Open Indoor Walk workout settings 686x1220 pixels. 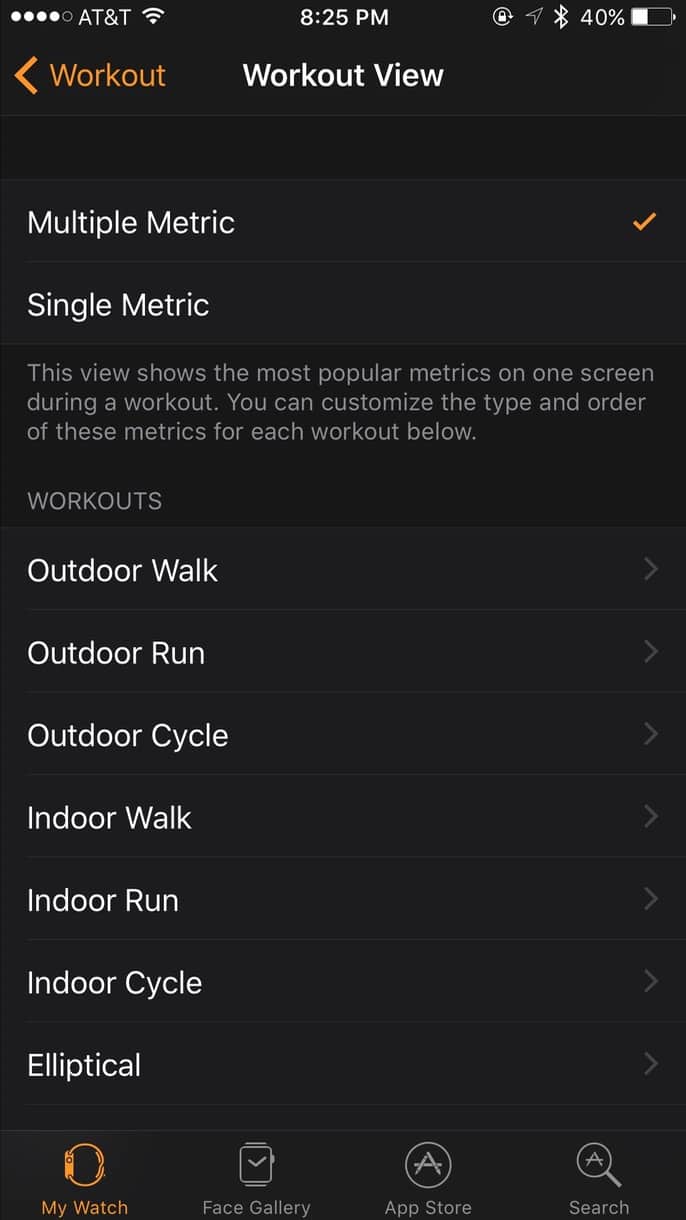pyautogui.click(x=343, y=818)
